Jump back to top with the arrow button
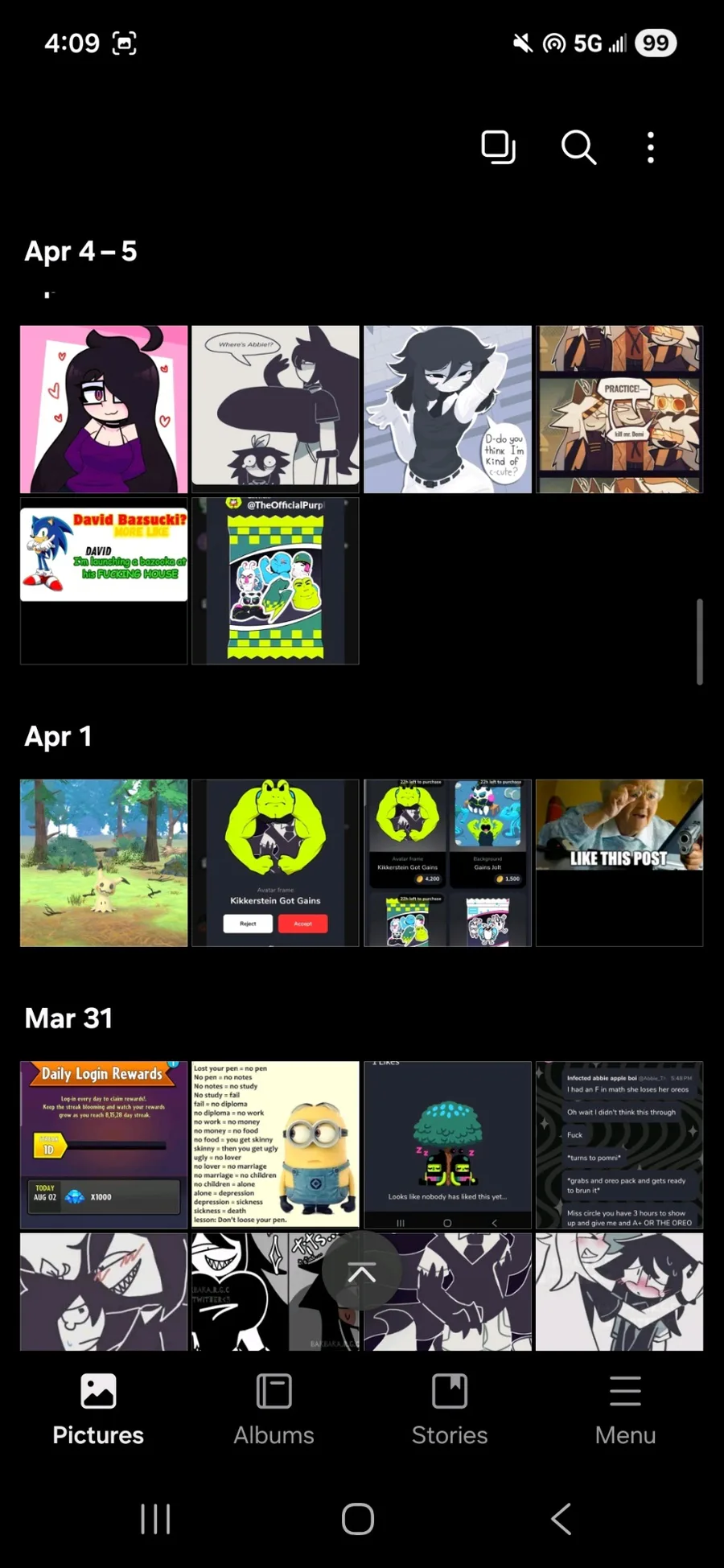The width and height of the screenshot is (724, 1568). pos(361,1272)
